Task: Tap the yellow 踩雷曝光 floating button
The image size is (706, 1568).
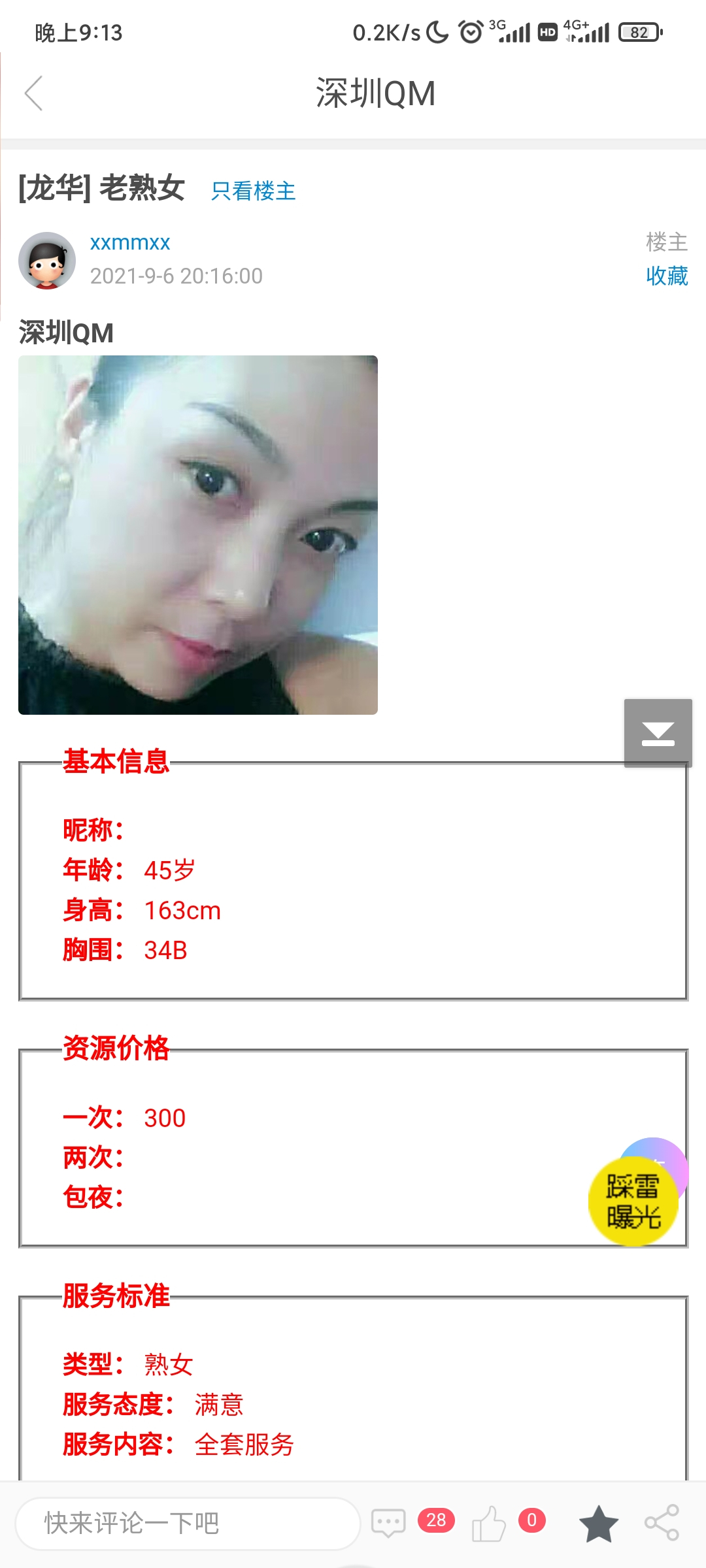Action: tap(633, 1201)
